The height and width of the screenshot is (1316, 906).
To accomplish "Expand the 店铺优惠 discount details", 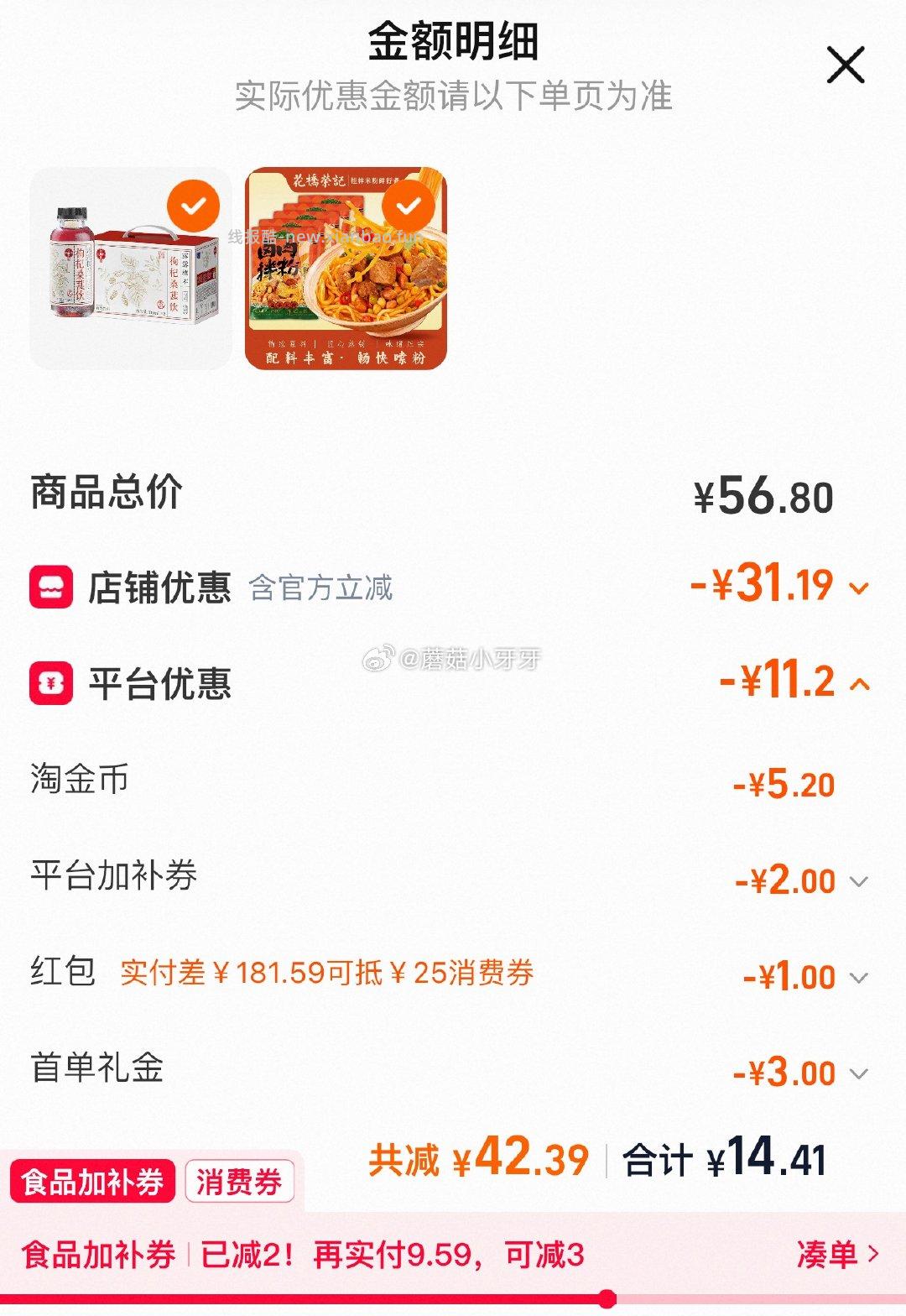I will (858, 588).
